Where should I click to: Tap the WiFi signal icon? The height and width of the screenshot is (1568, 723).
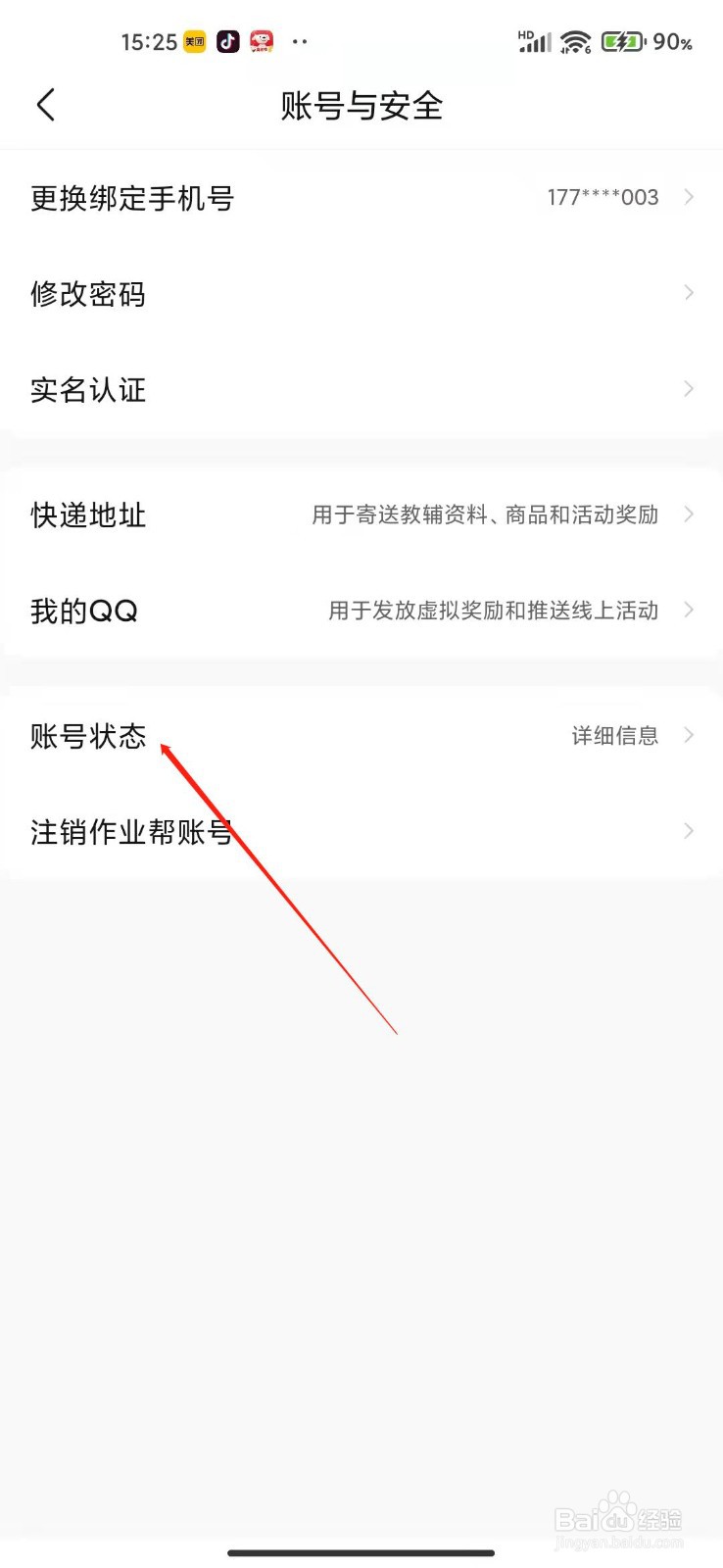click(574, 41)
